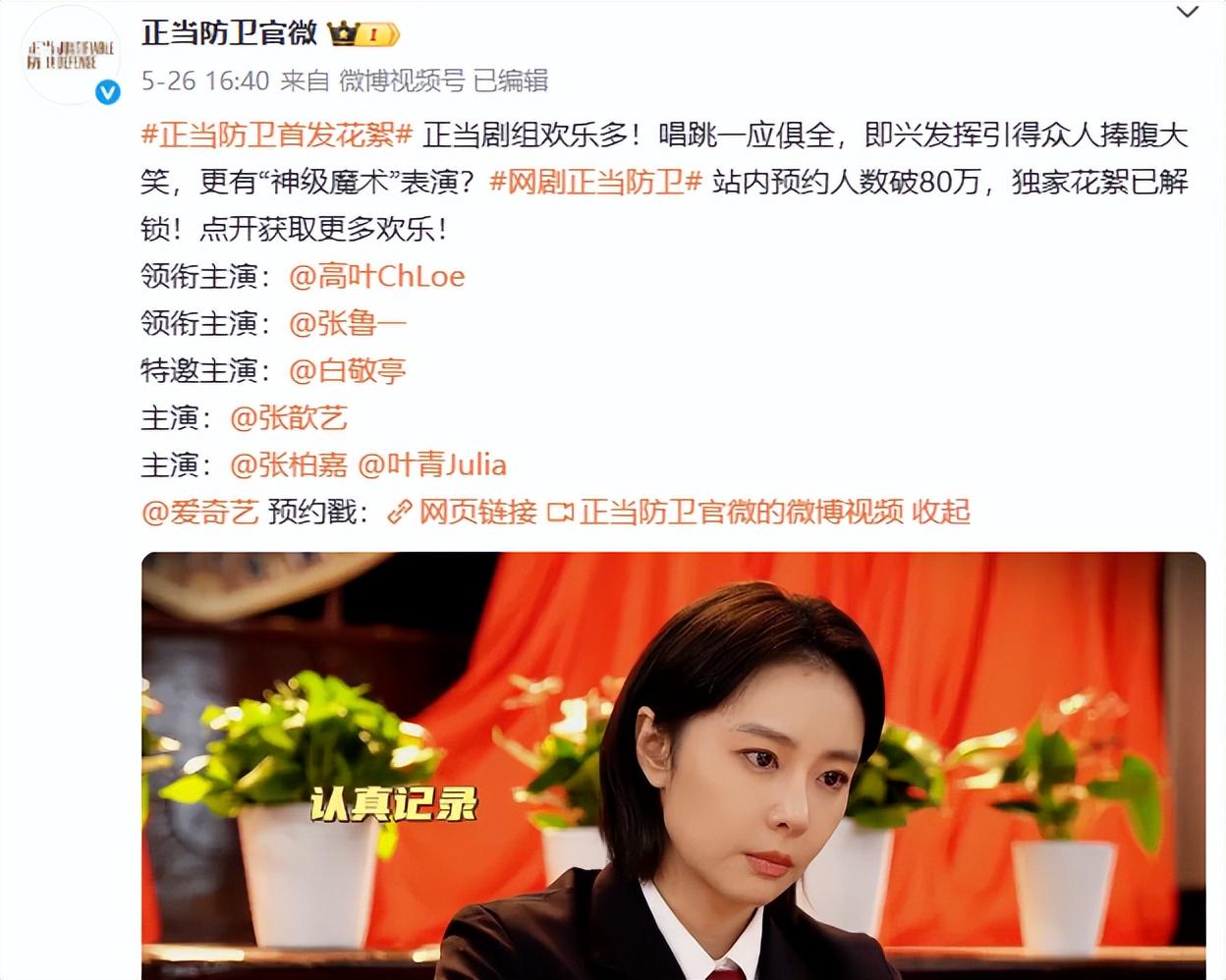Go to @叶青Julia profile
The height and width of the screenshot is (980, 1226).
(x=432, y=465)
